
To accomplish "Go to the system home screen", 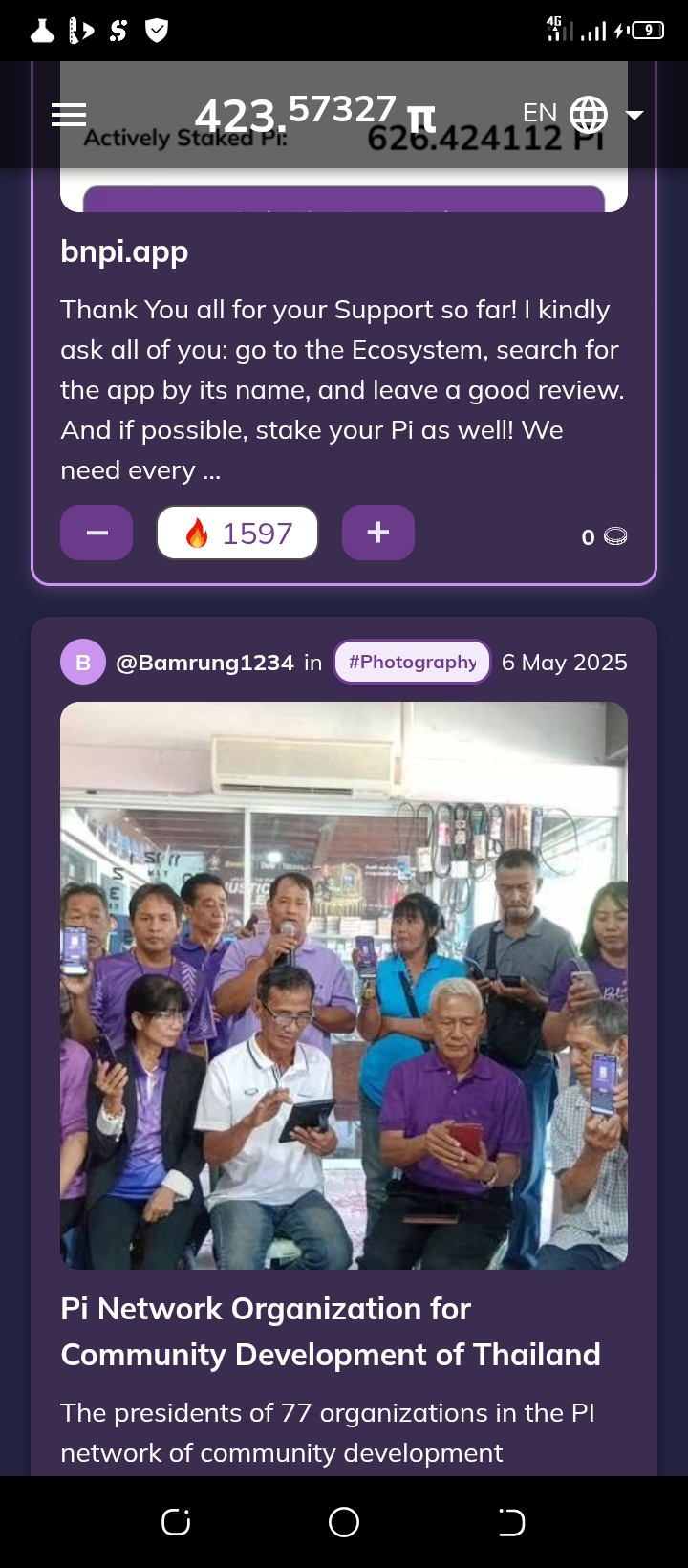I will (344, 1522).
